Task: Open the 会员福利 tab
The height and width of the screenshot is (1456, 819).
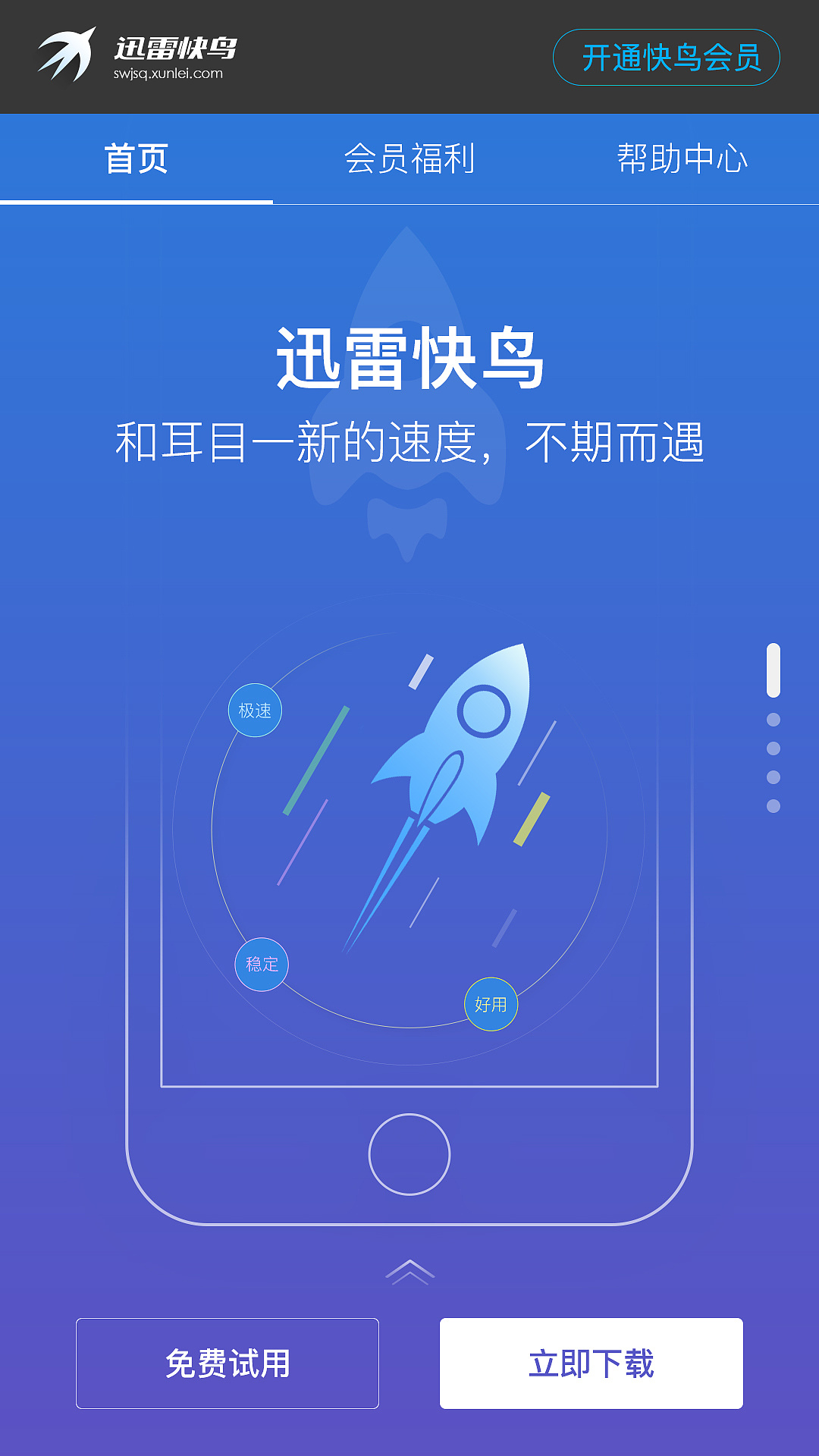Action: tap(409, 159)
